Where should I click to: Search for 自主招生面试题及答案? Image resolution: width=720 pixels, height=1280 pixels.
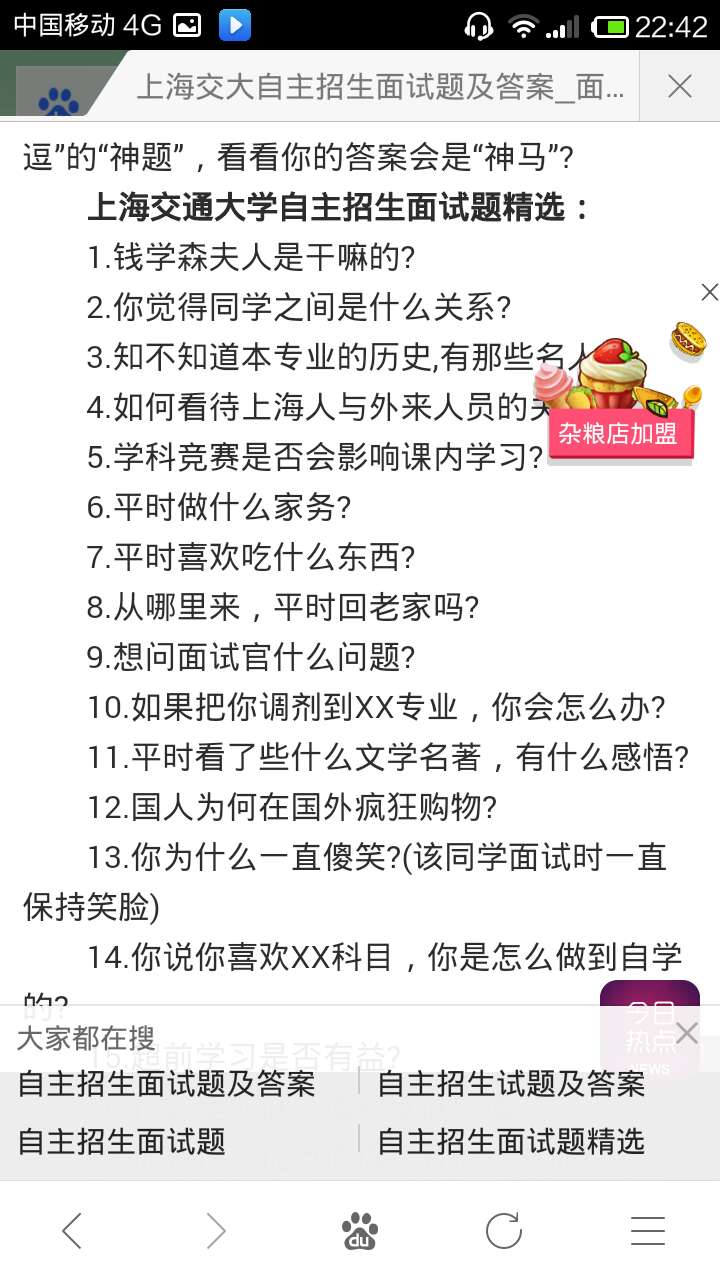(x=167, y=1083)
